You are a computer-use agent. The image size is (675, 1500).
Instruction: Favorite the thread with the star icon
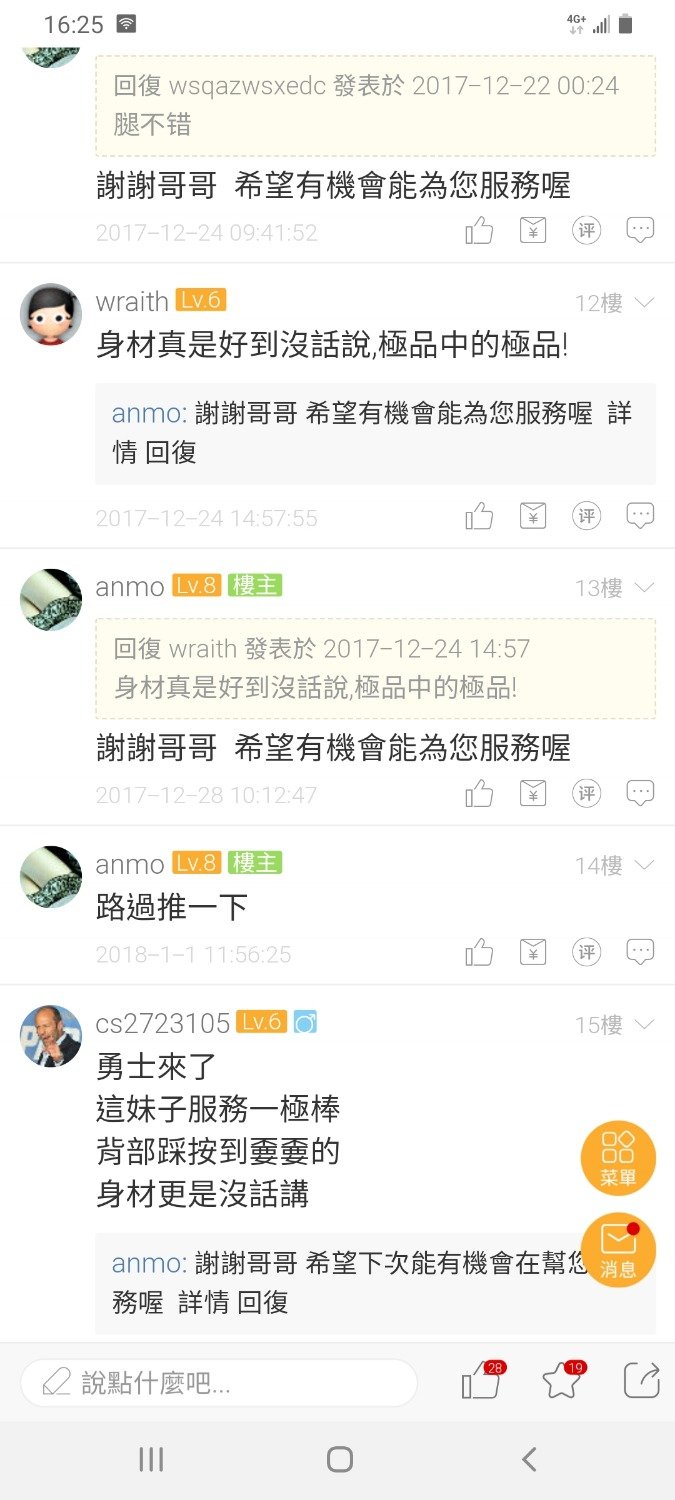[x=561, y=1383]
